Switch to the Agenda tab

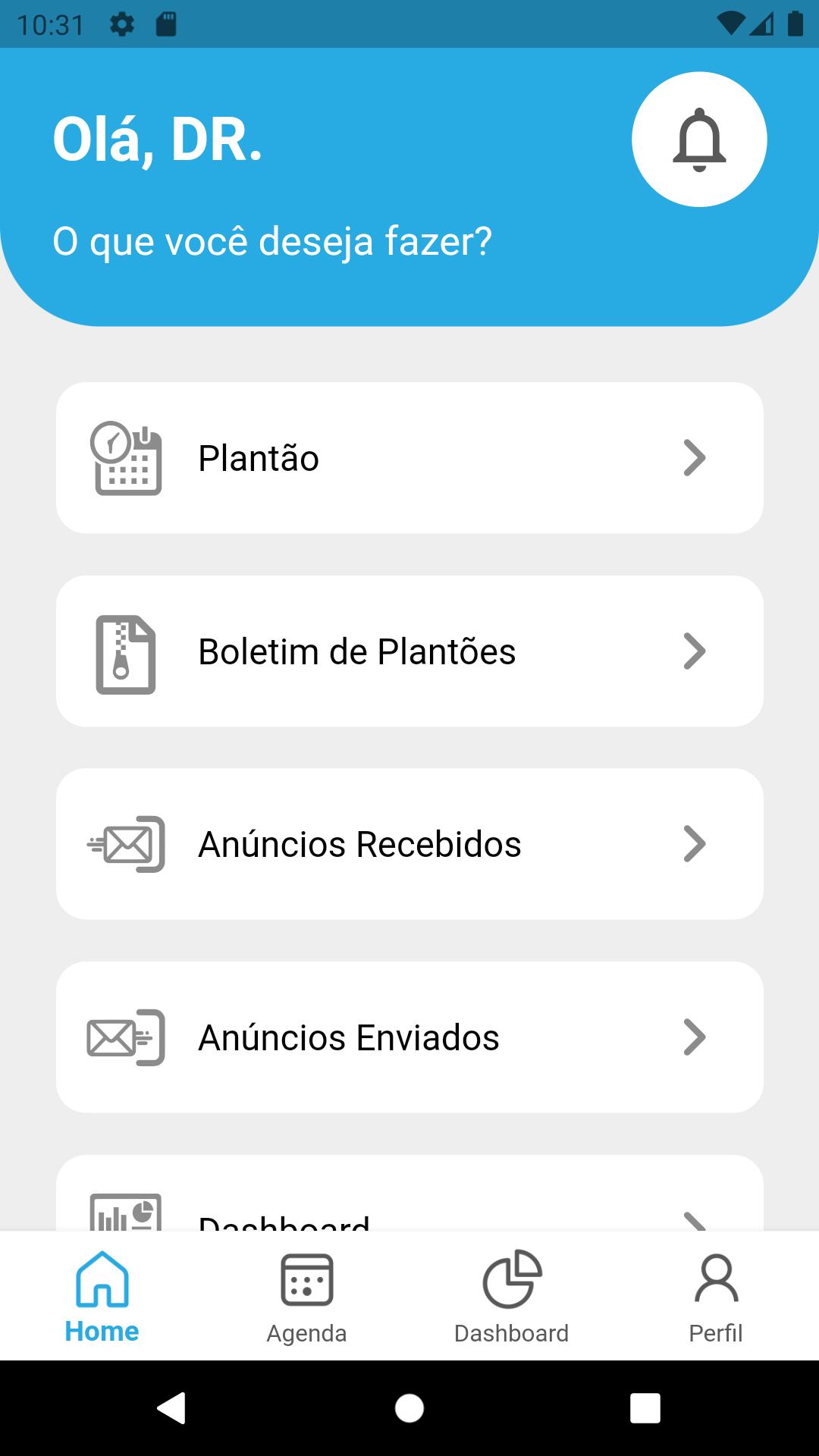click(x=307, y=1297)
